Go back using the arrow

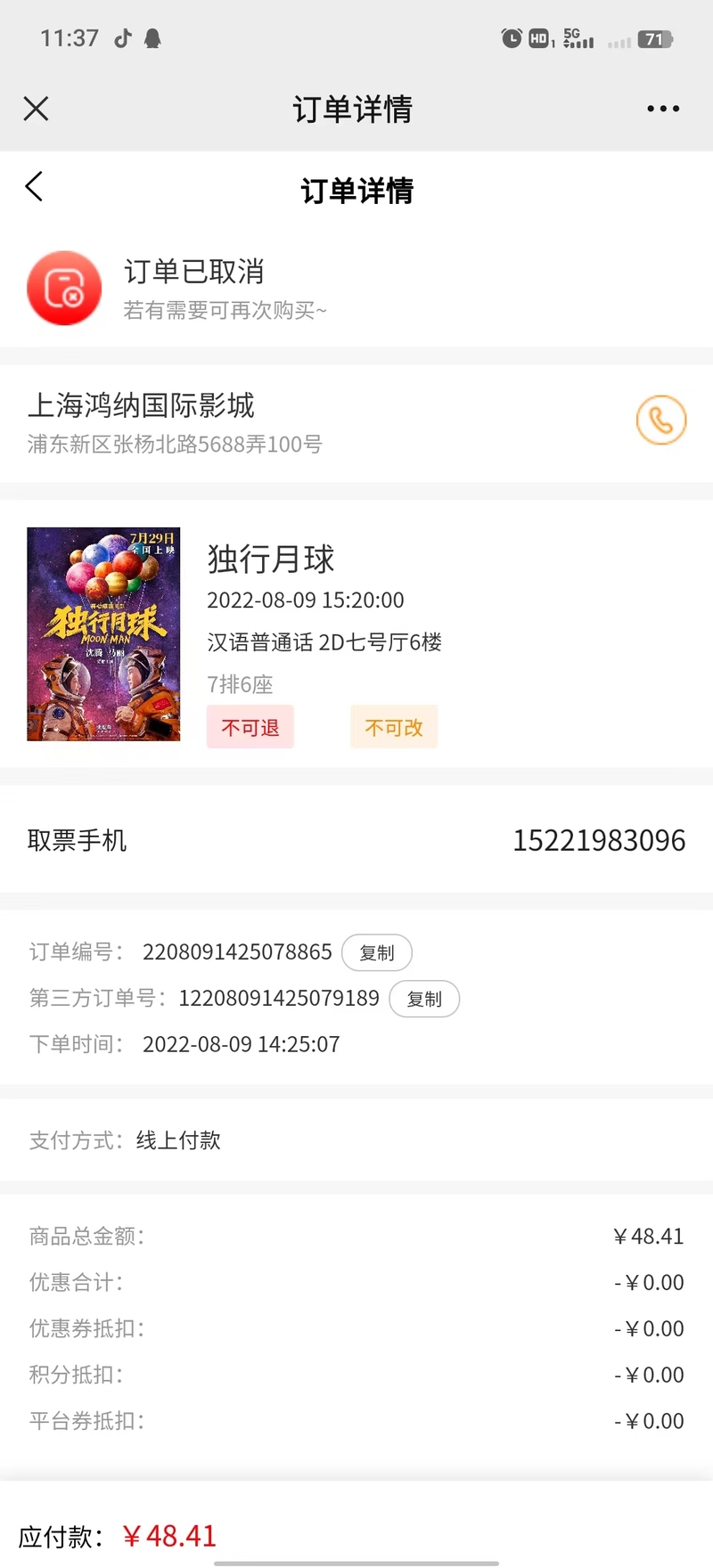34,186
